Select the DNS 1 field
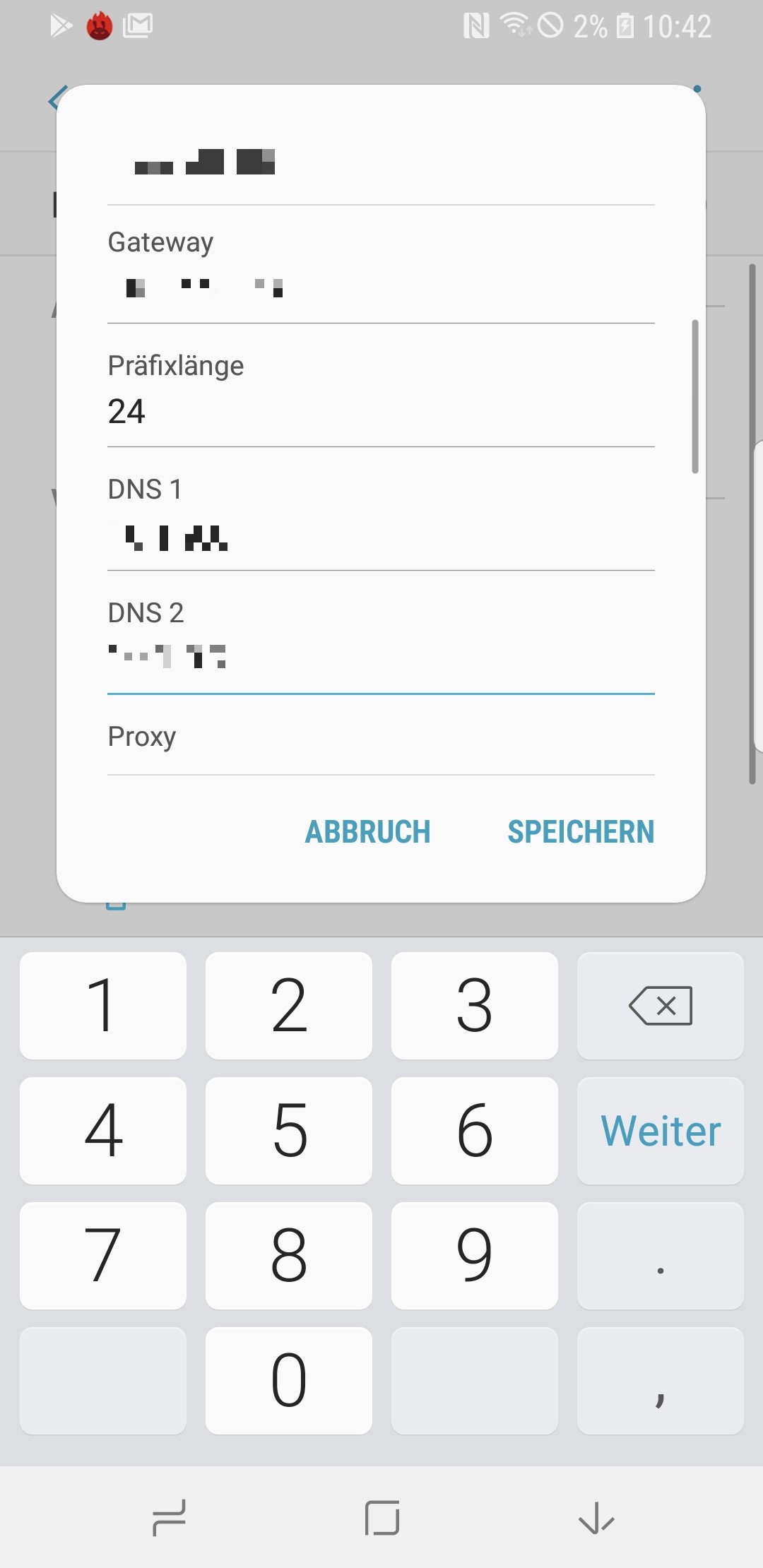 [x=380, y=537]
